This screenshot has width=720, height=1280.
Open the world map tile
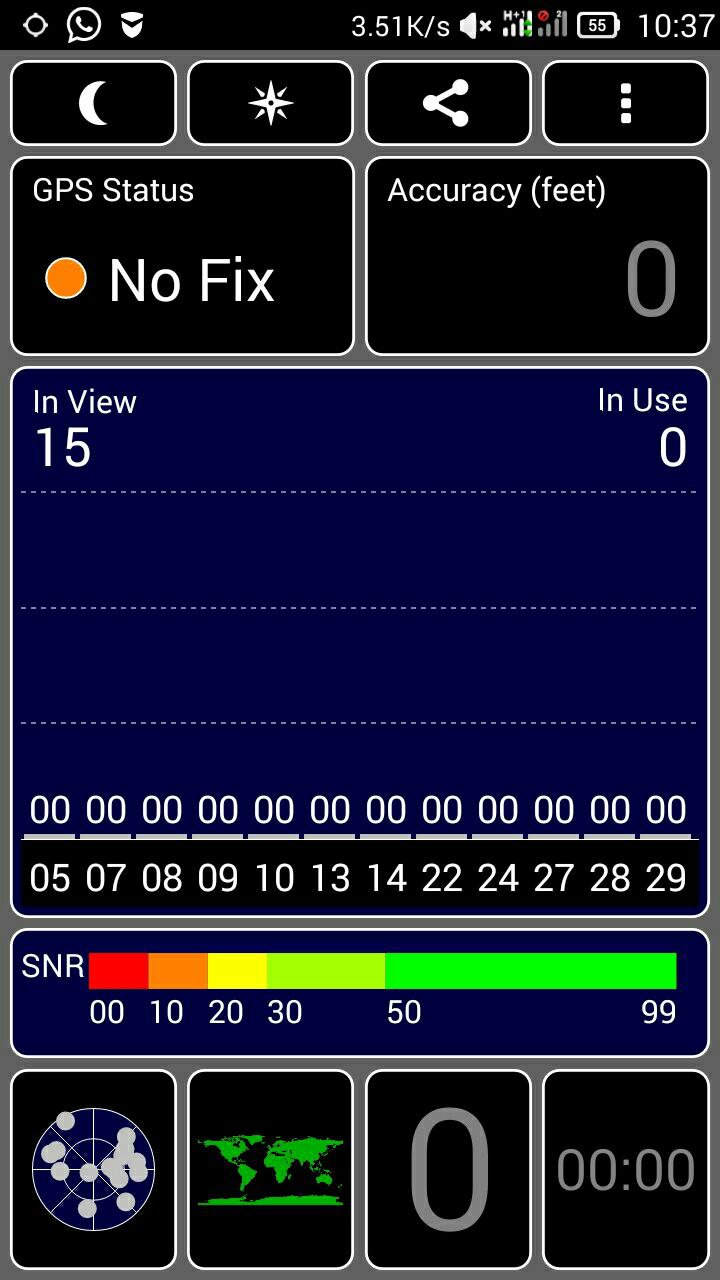pyautogui.click(x=270, y=1168)
